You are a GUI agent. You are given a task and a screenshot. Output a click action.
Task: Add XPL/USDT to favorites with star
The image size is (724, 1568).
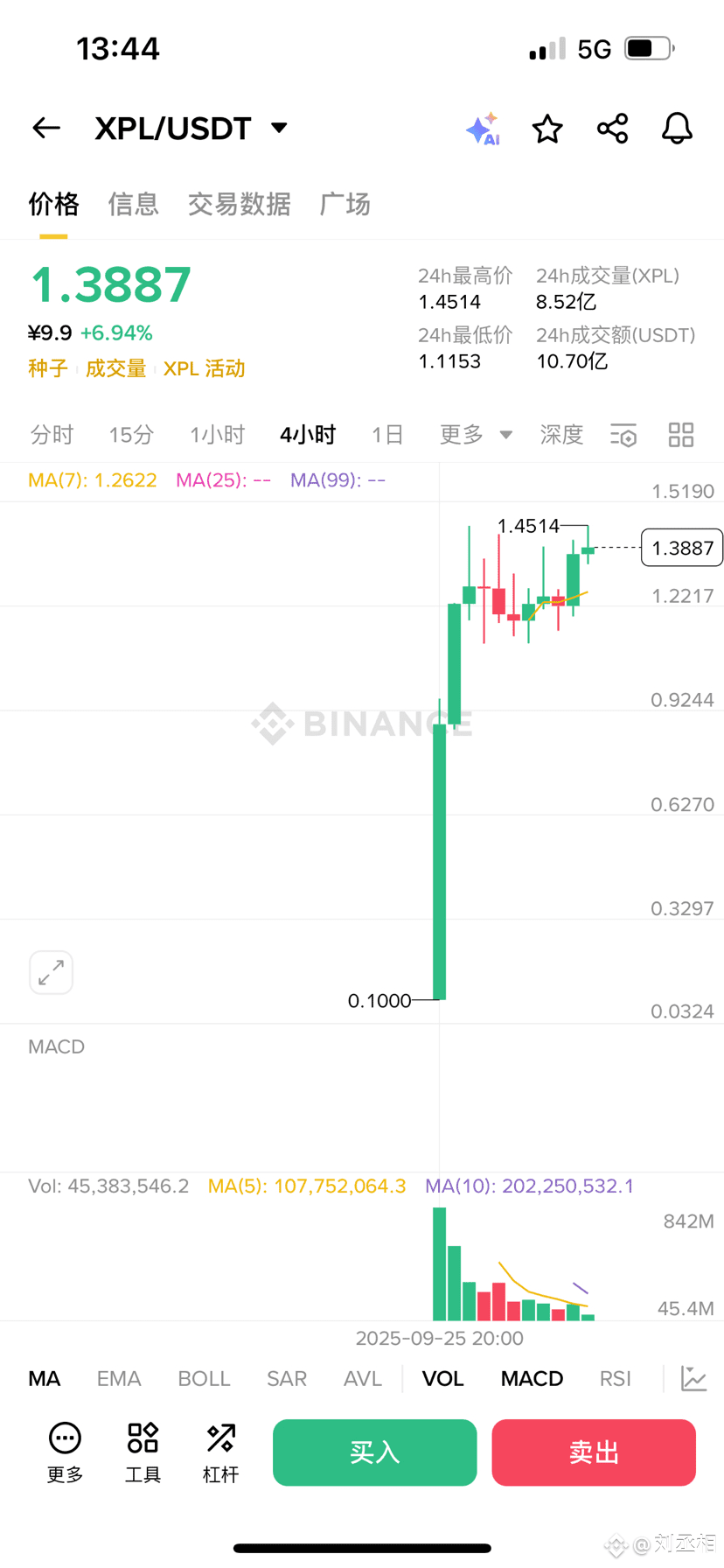[x=547, y=129]
